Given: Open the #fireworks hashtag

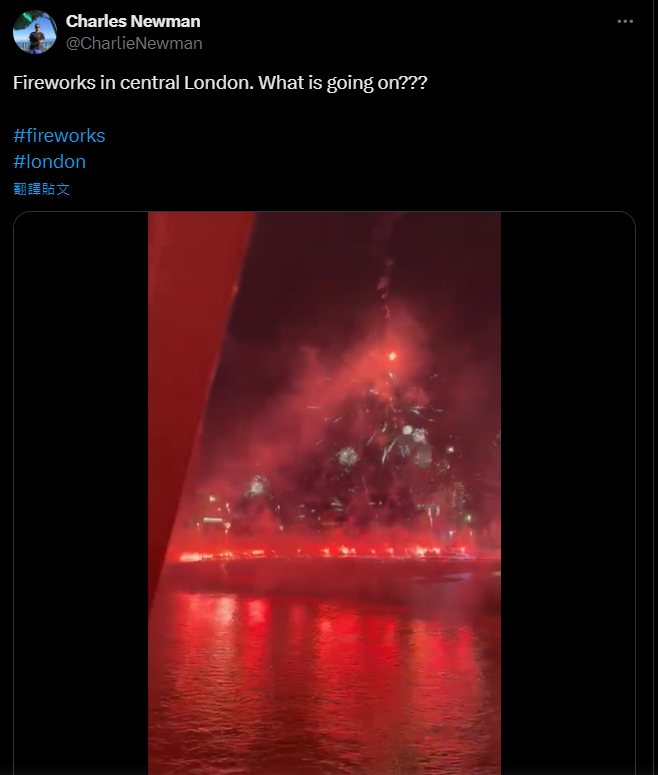Looking at the screenshot, I should pyautogui.click(x=59, y=135).
